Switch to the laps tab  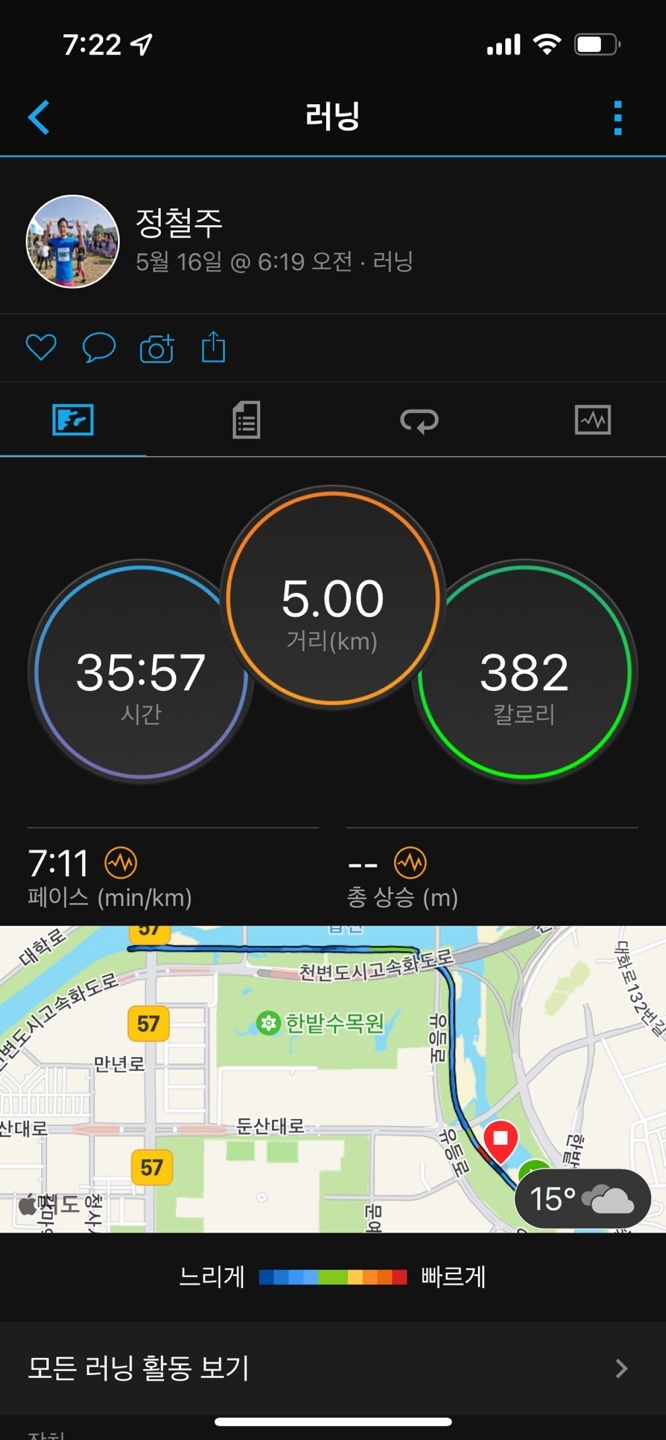click(419, 420)
